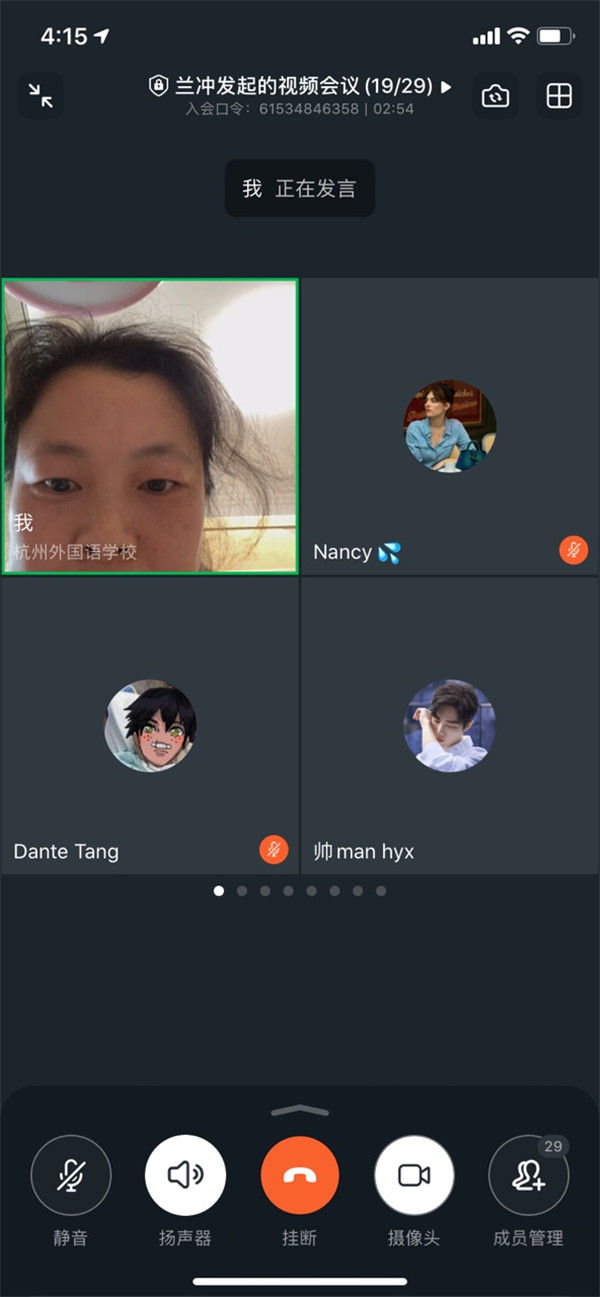Select 帅man hyx participant tile
600x1297 pixels.
point(450,726)
